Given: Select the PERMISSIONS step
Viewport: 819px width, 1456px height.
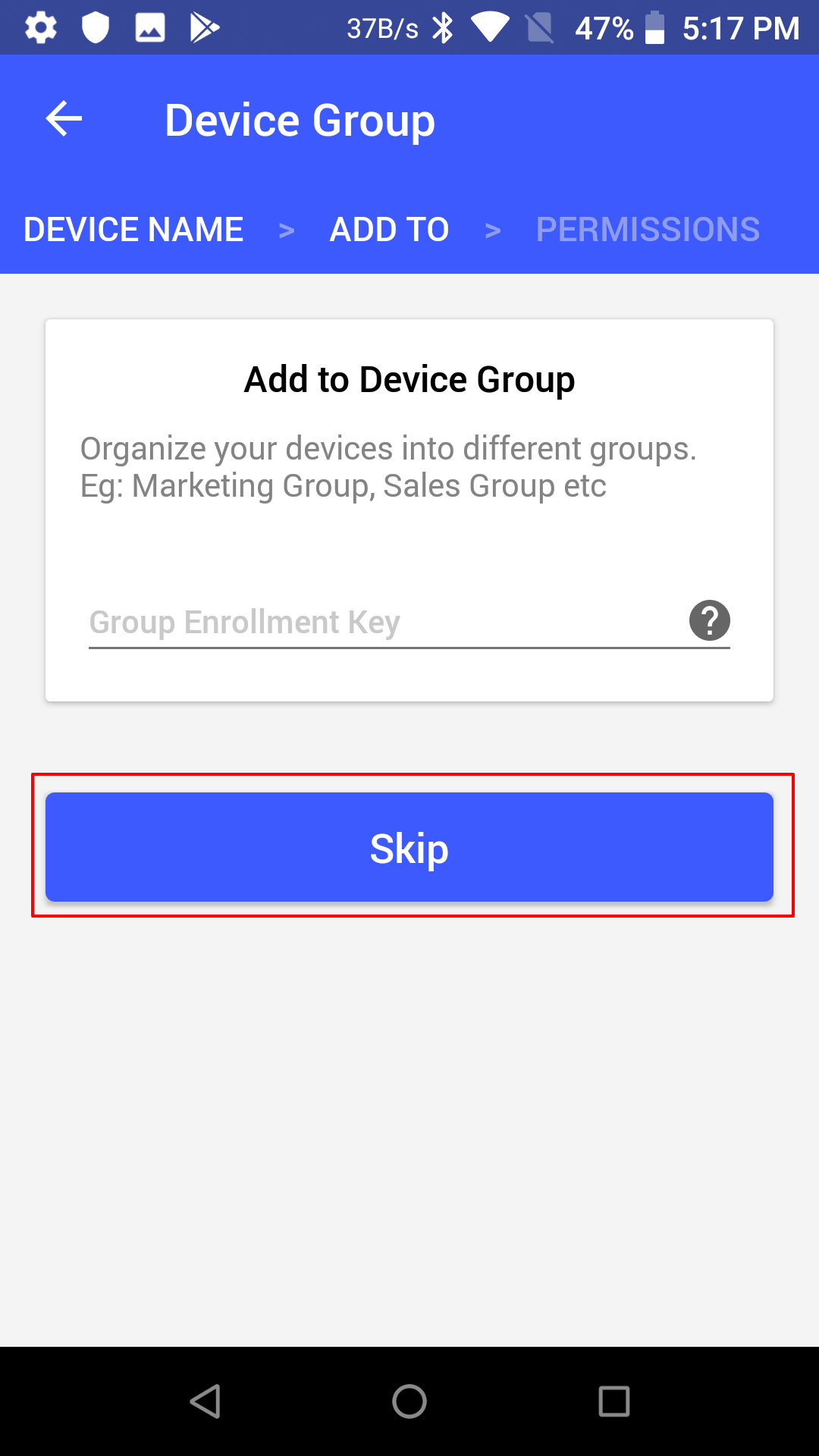Looking at the screenshot, I should coord(648,229).
